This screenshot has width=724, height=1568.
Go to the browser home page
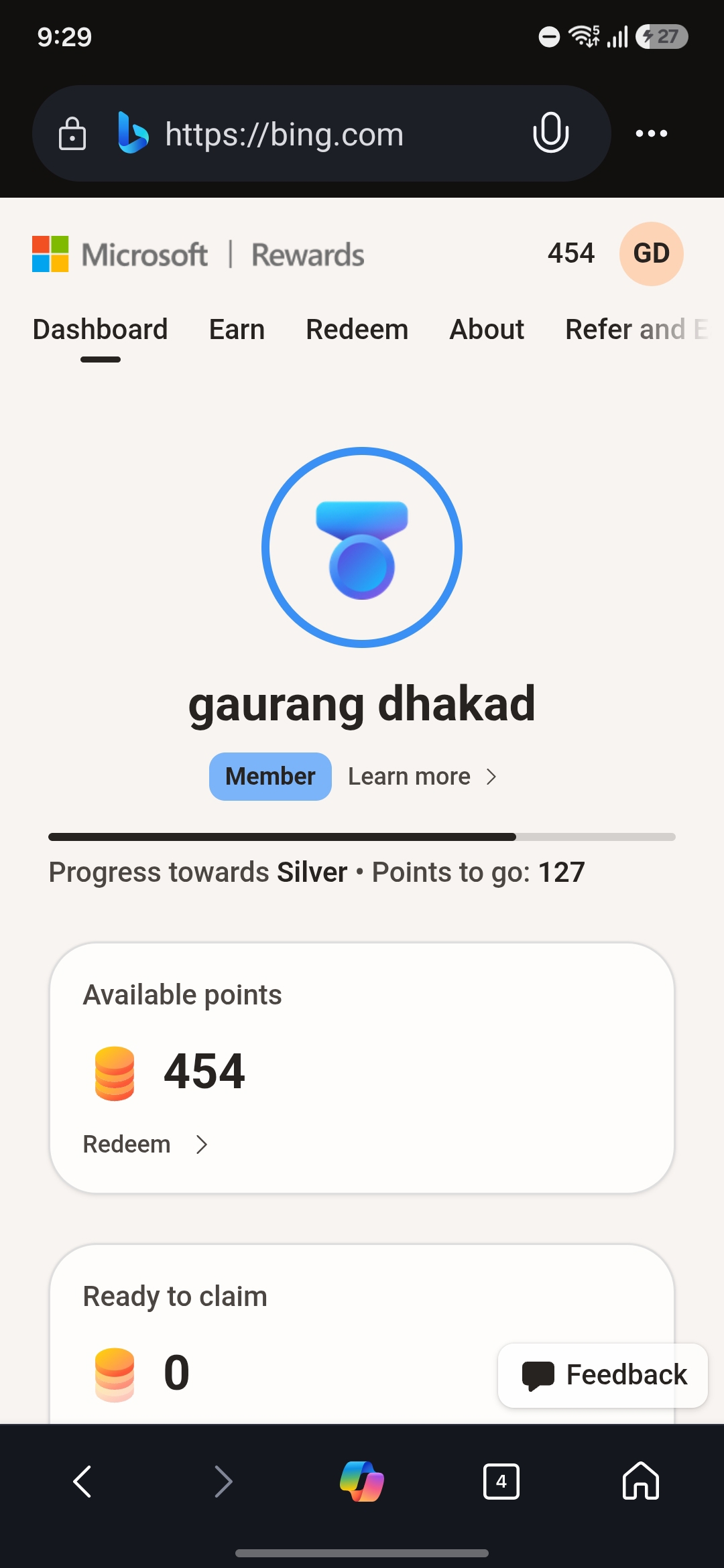pyautogui.click(x=641, y=1482)
